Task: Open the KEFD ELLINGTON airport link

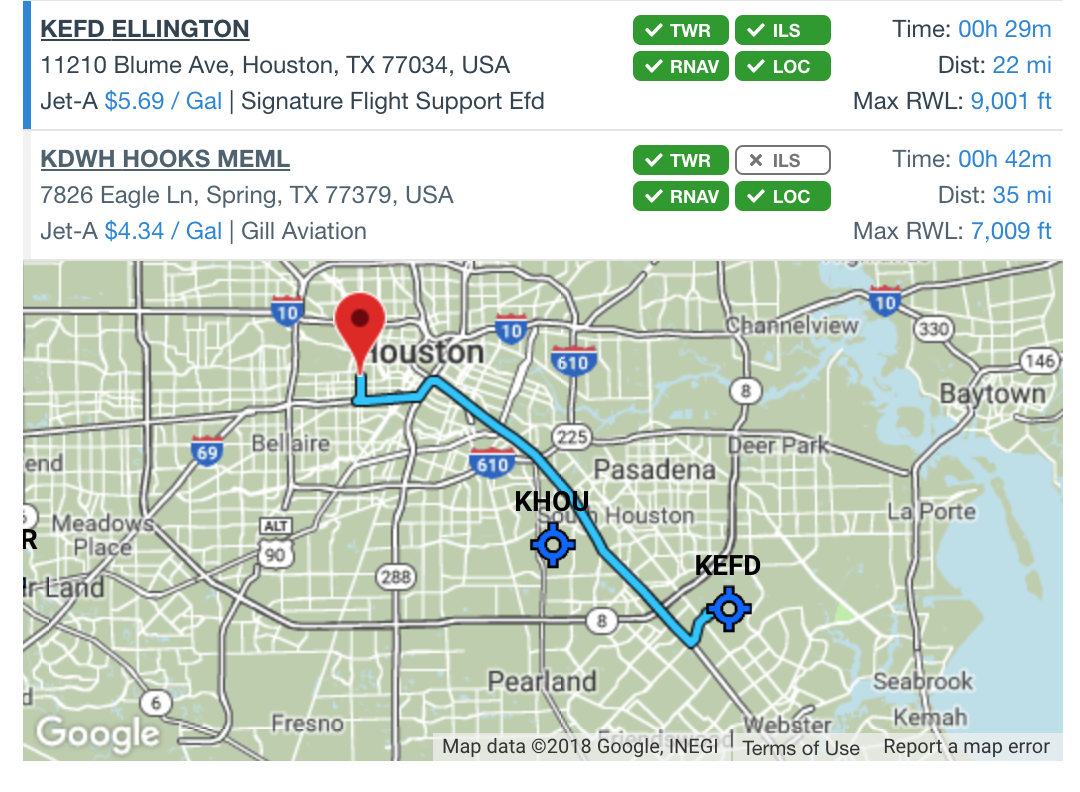Action: [x=145, y=29]
